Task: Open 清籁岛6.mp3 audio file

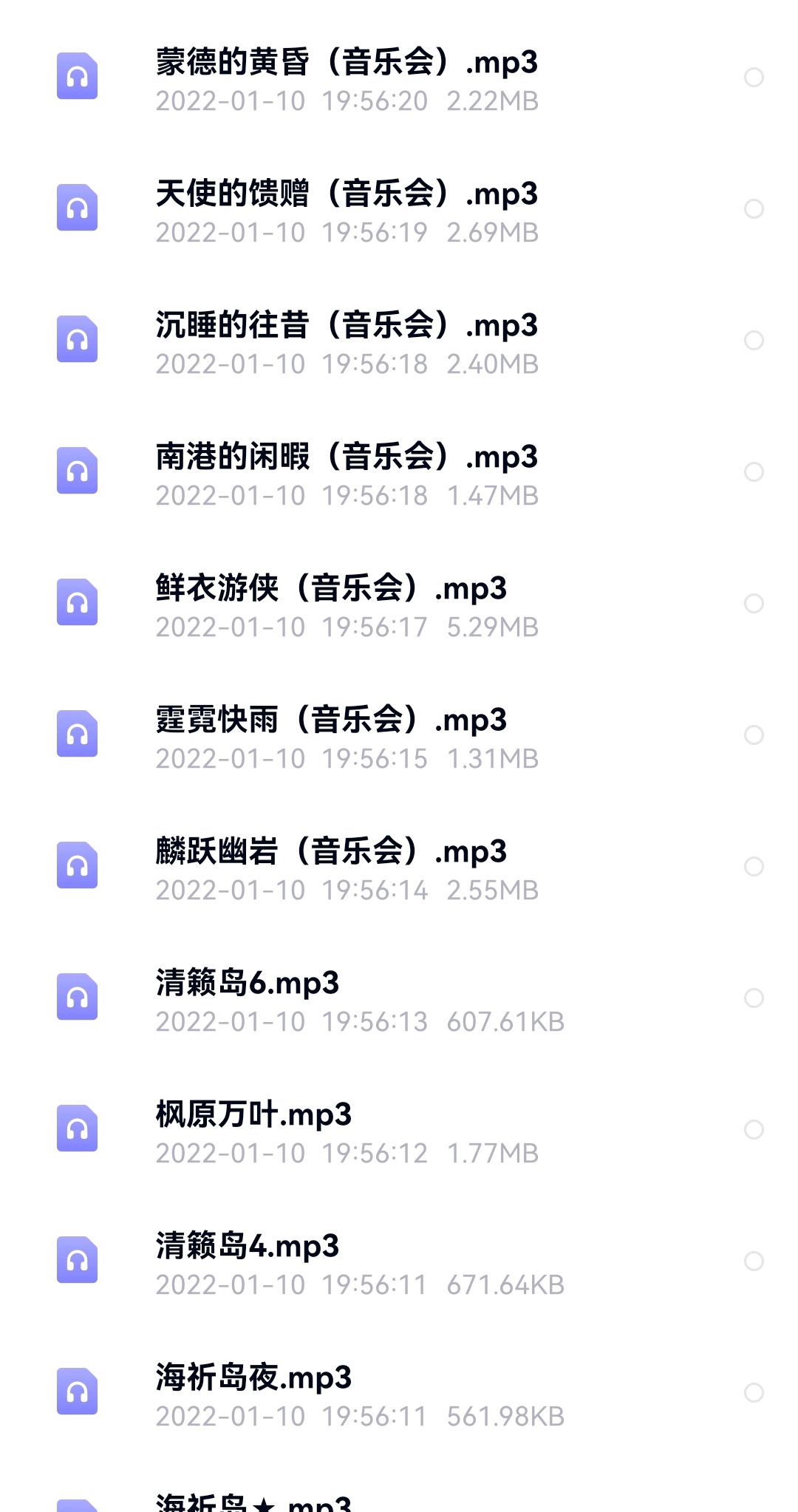Action: 399,998
